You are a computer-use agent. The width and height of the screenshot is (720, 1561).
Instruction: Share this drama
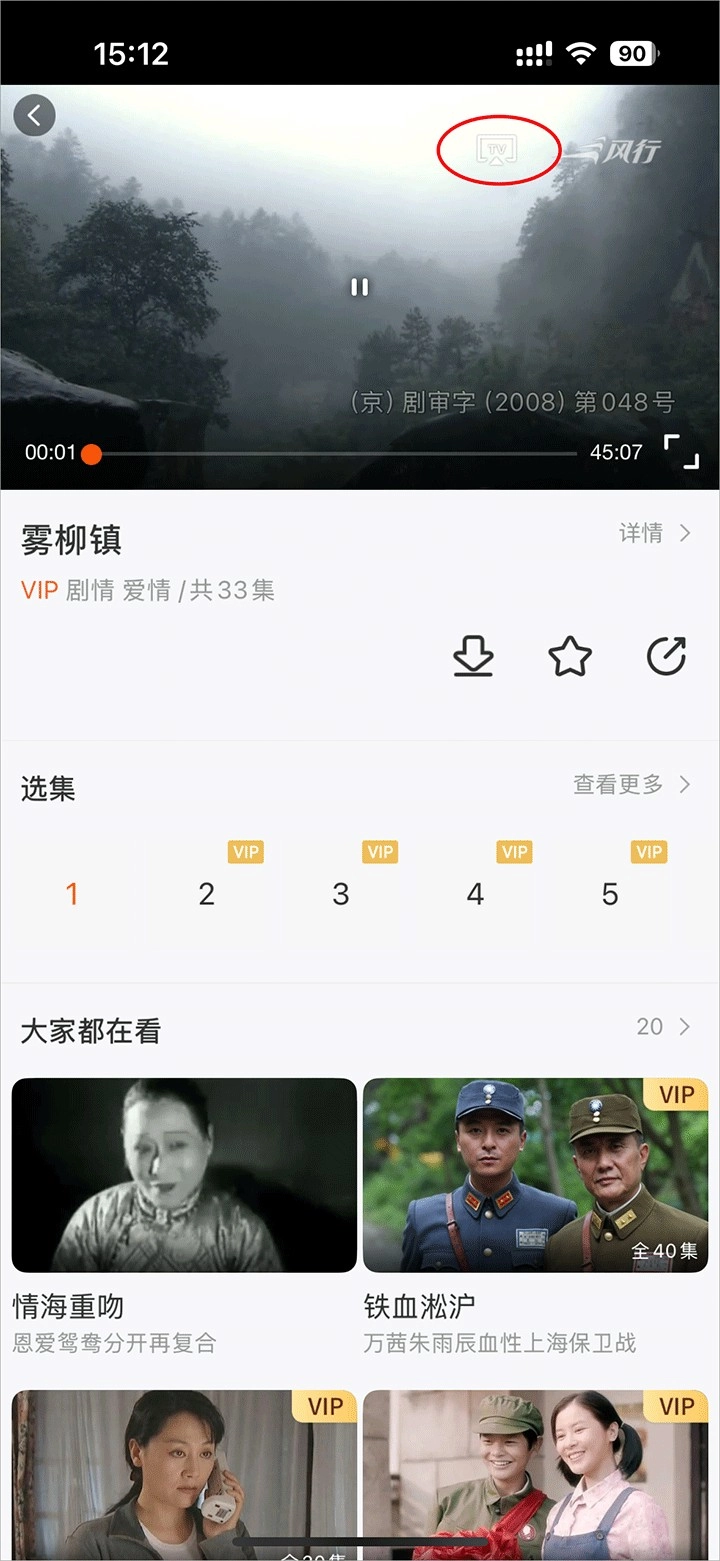666,657
